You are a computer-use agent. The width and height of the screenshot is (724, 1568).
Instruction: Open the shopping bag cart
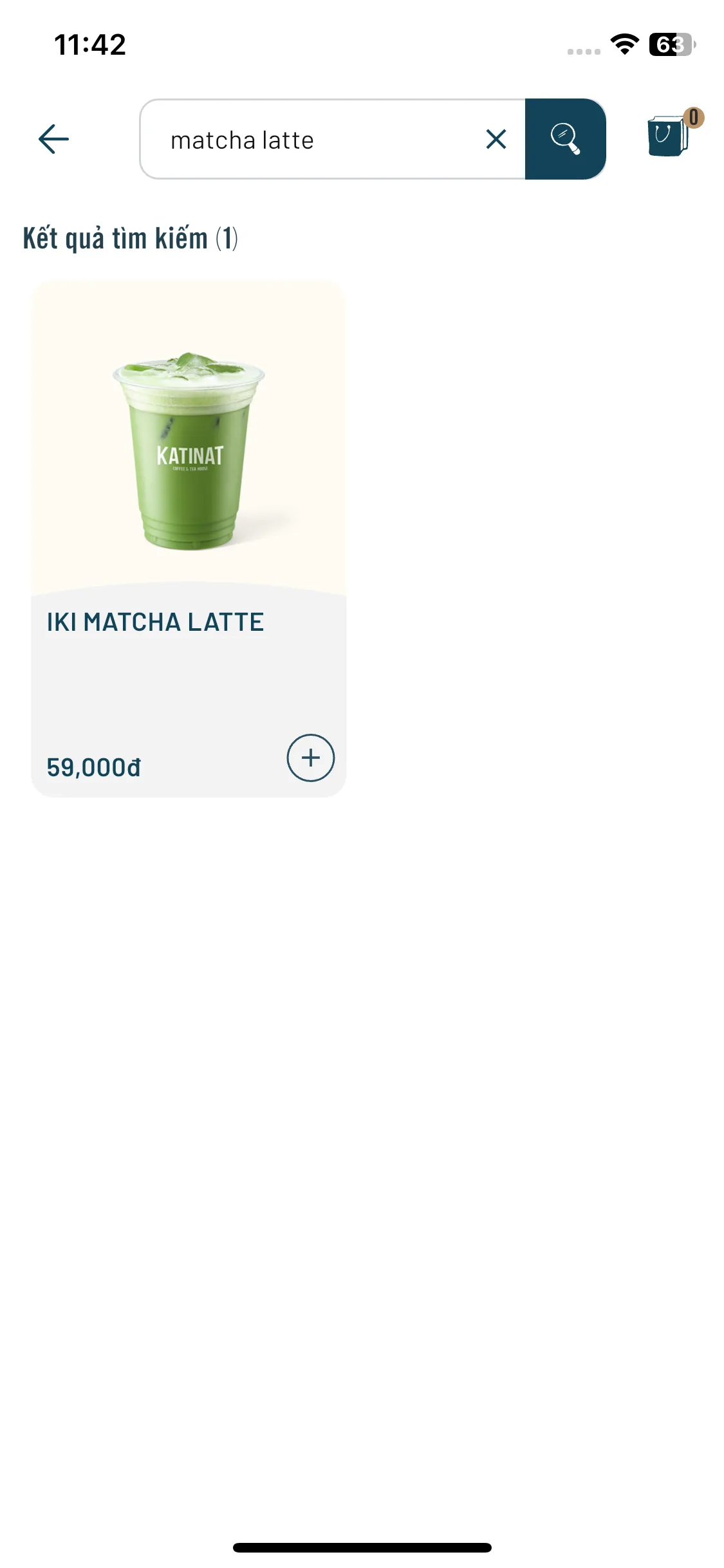point(668,135)
